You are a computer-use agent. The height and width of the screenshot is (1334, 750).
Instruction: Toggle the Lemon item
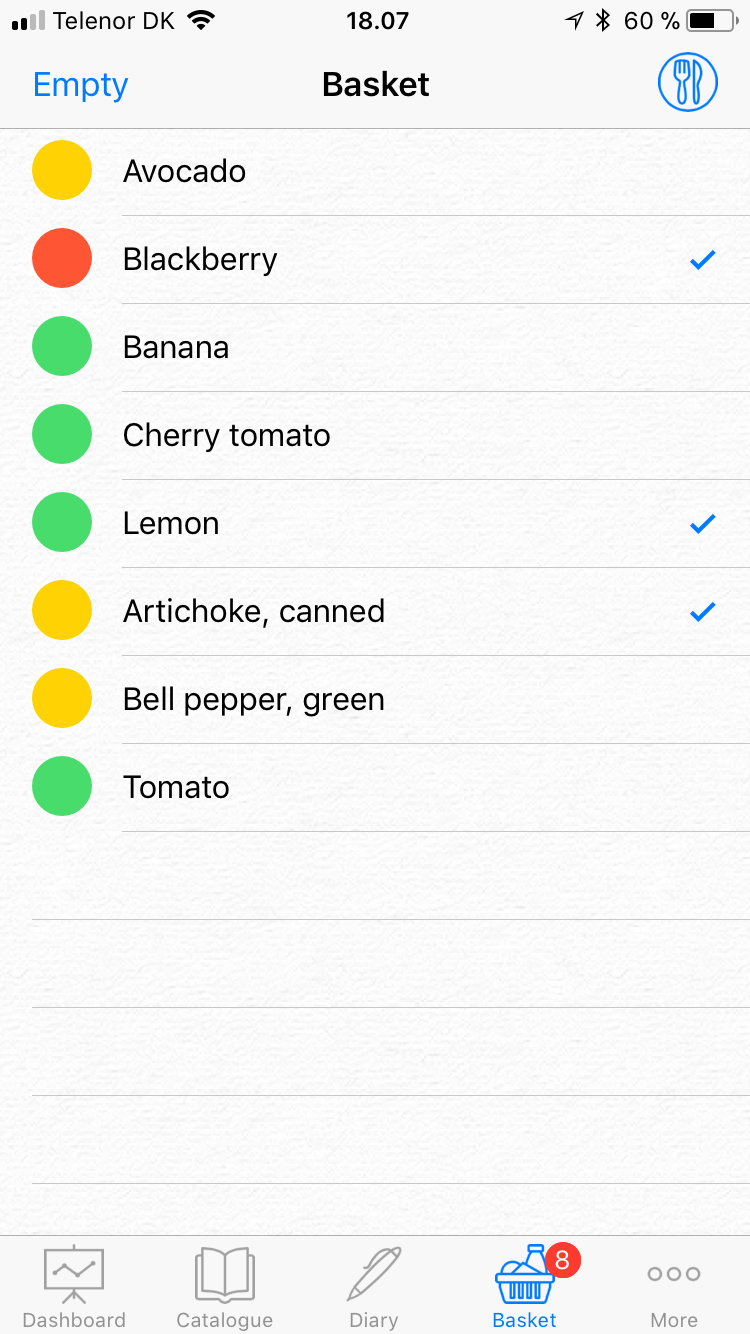click(375, 523)
